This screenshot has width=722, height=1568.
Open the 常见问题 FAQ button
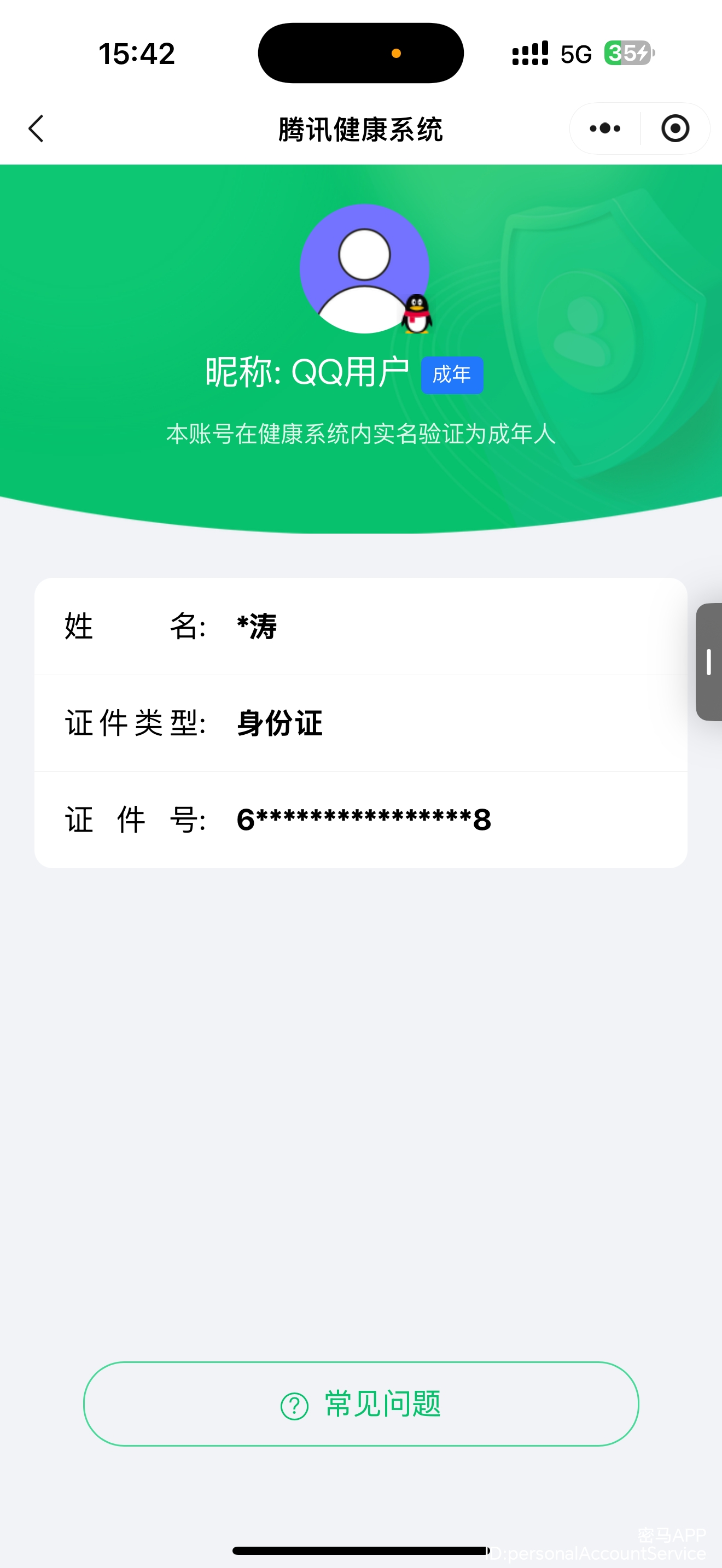point(361,1403)
